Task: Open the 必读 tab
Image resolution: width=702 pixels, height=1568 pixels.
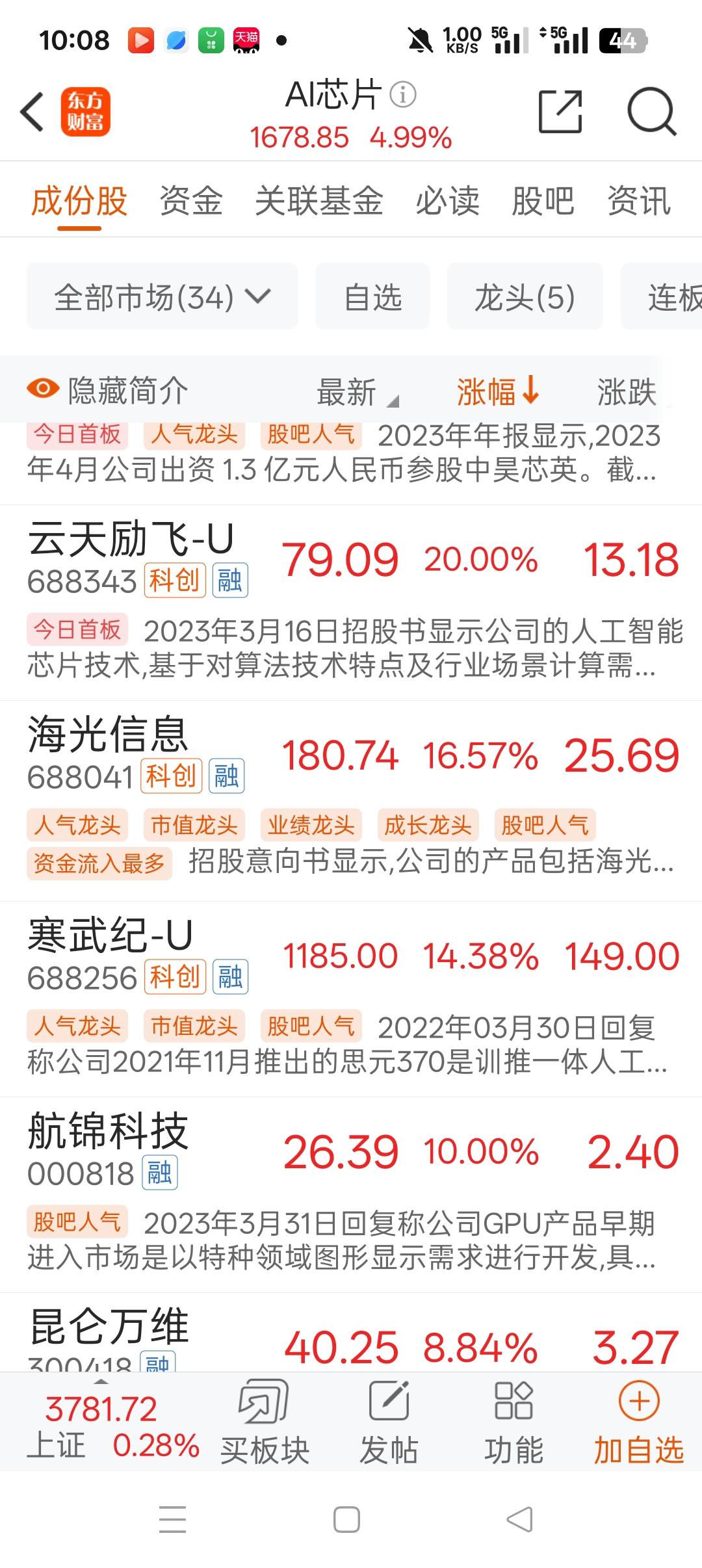Action: coord(447,200)
